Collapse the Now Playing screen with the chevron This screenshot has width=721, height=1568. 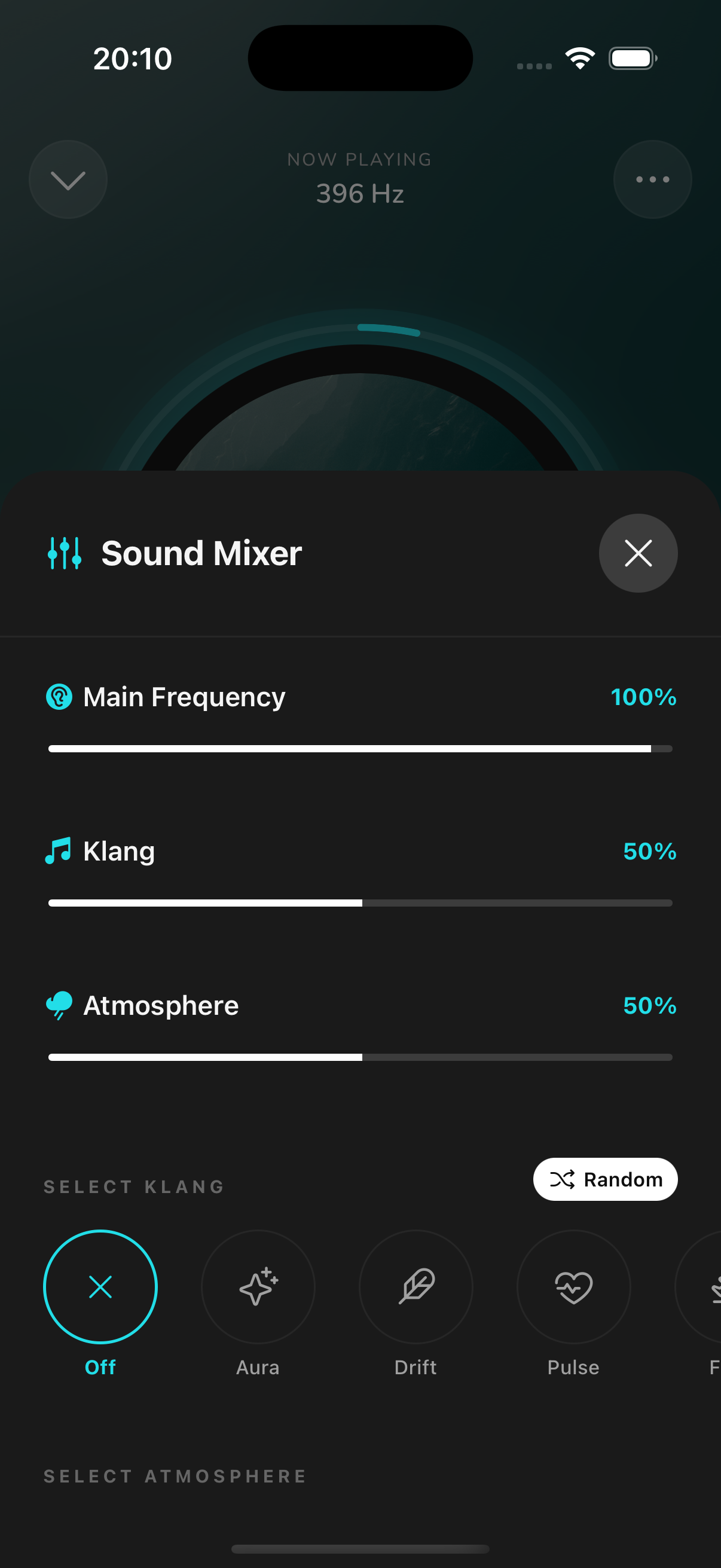click(x=68, y=179)
